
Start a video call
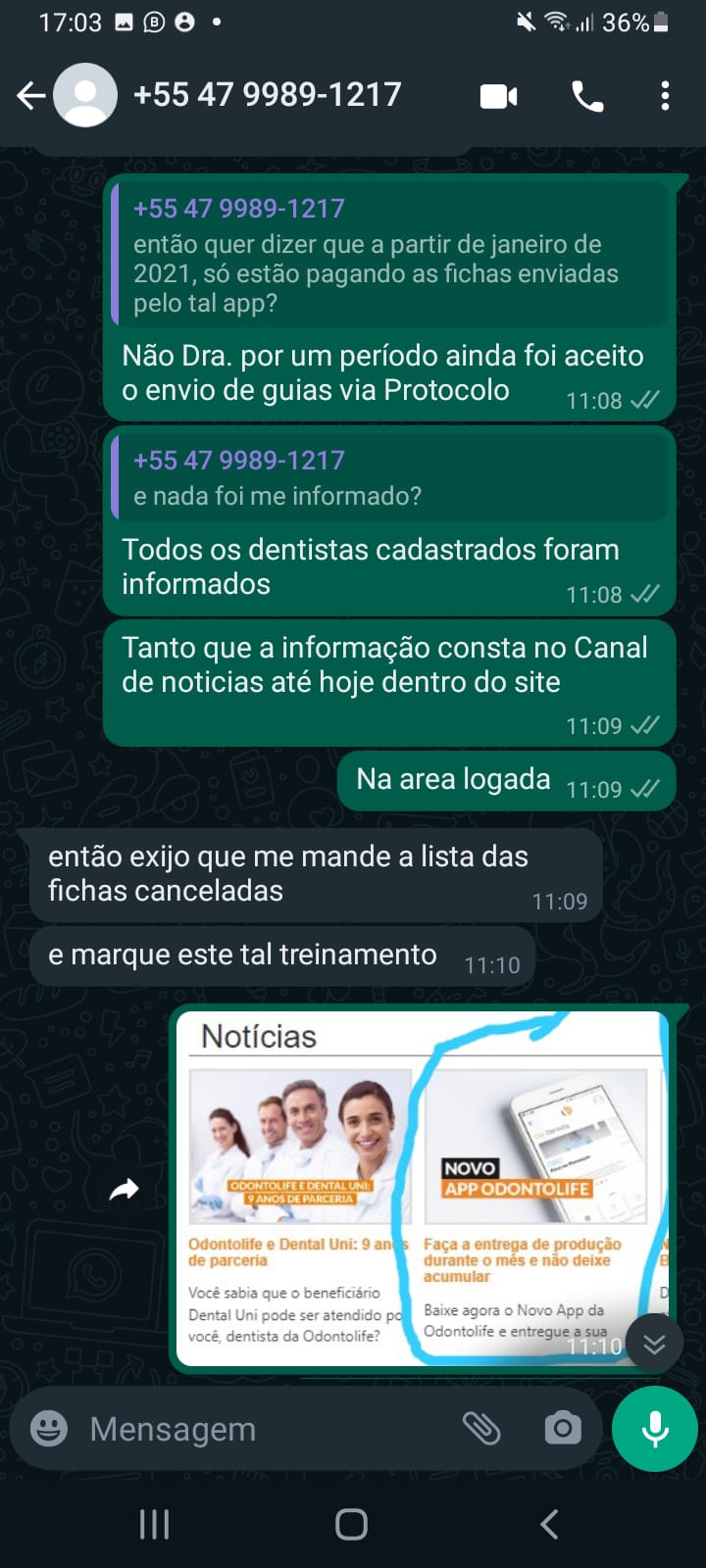coord(498,96)
